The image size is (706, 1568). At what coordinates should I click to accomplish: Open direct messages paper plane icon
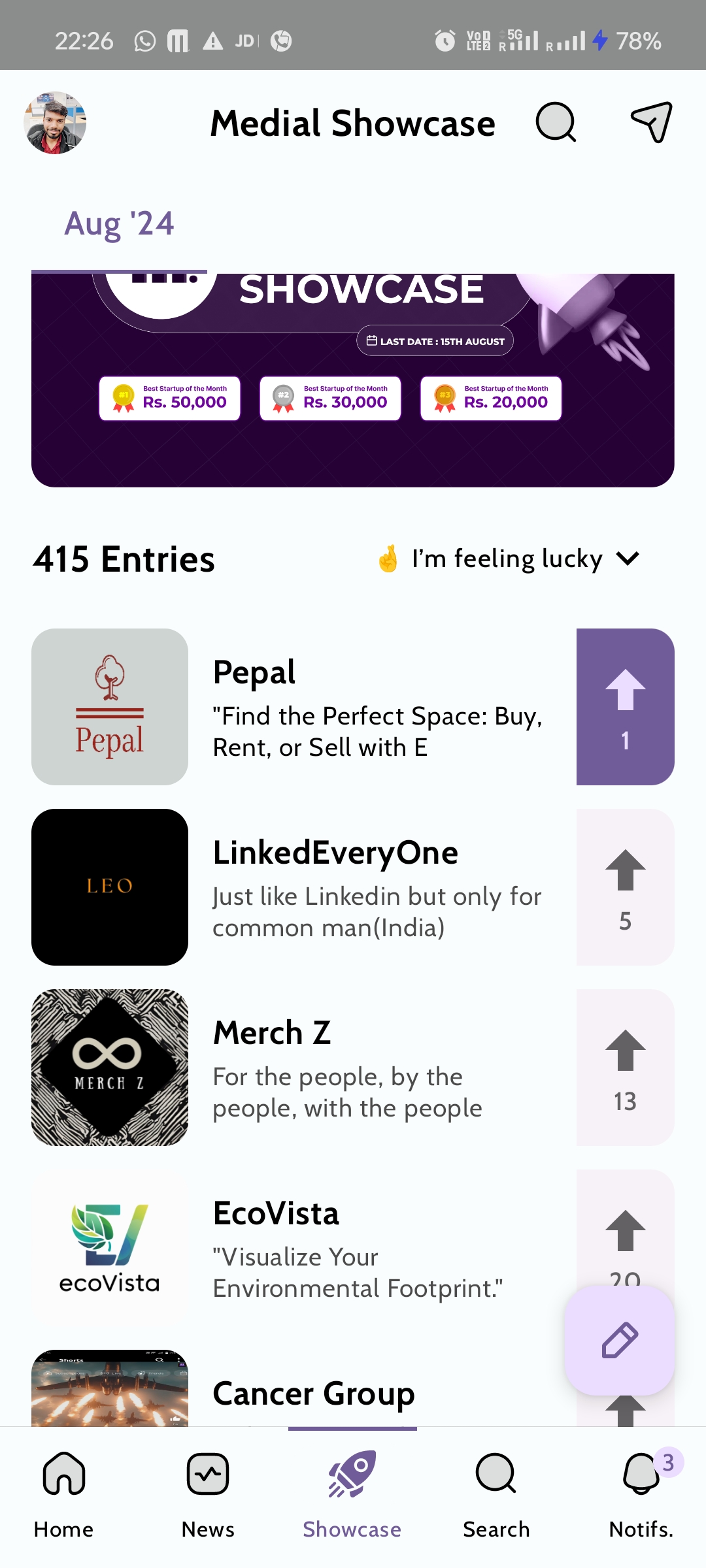tap(652, 122)
